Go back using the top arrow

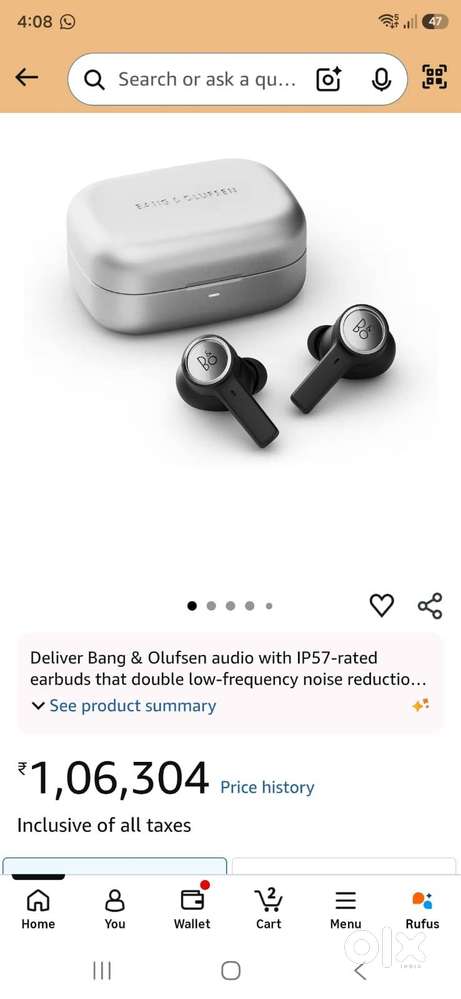pos(27,78)
